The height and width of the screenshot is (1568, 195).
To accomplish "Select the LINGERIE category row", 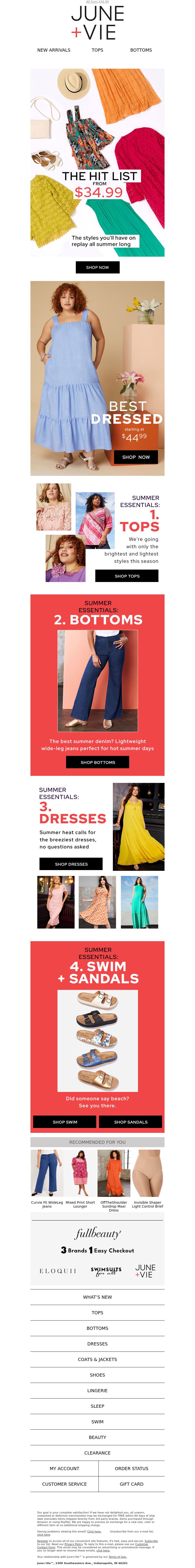I will pos(97,1390).
